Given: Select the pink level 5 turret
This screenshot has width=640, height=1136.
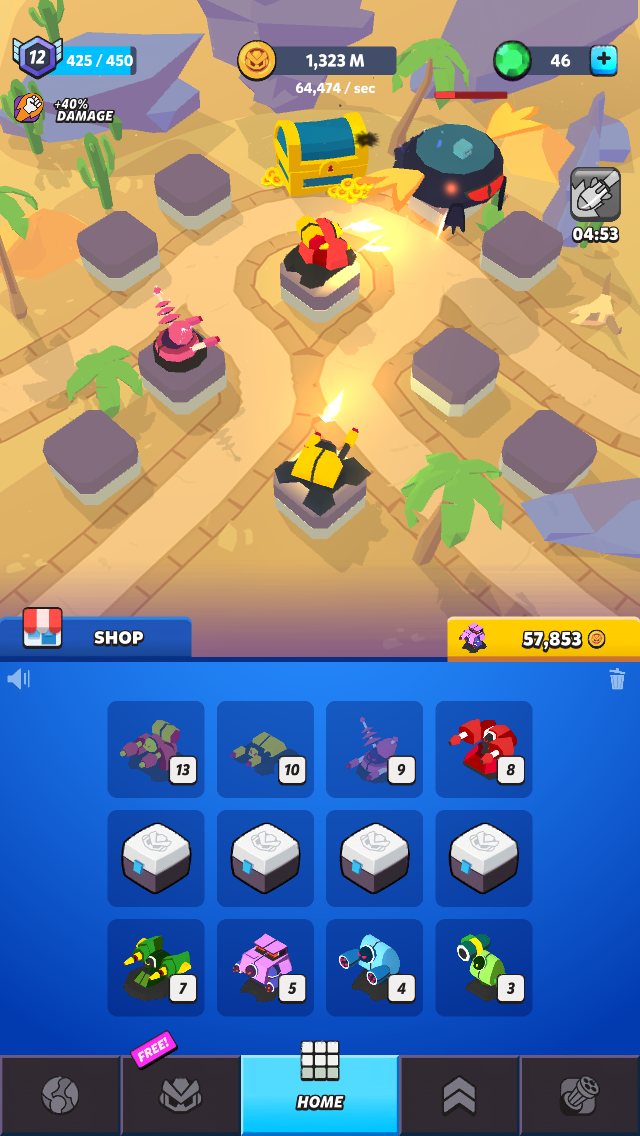Looking at the screenshot, I should (x=265, y=967).
